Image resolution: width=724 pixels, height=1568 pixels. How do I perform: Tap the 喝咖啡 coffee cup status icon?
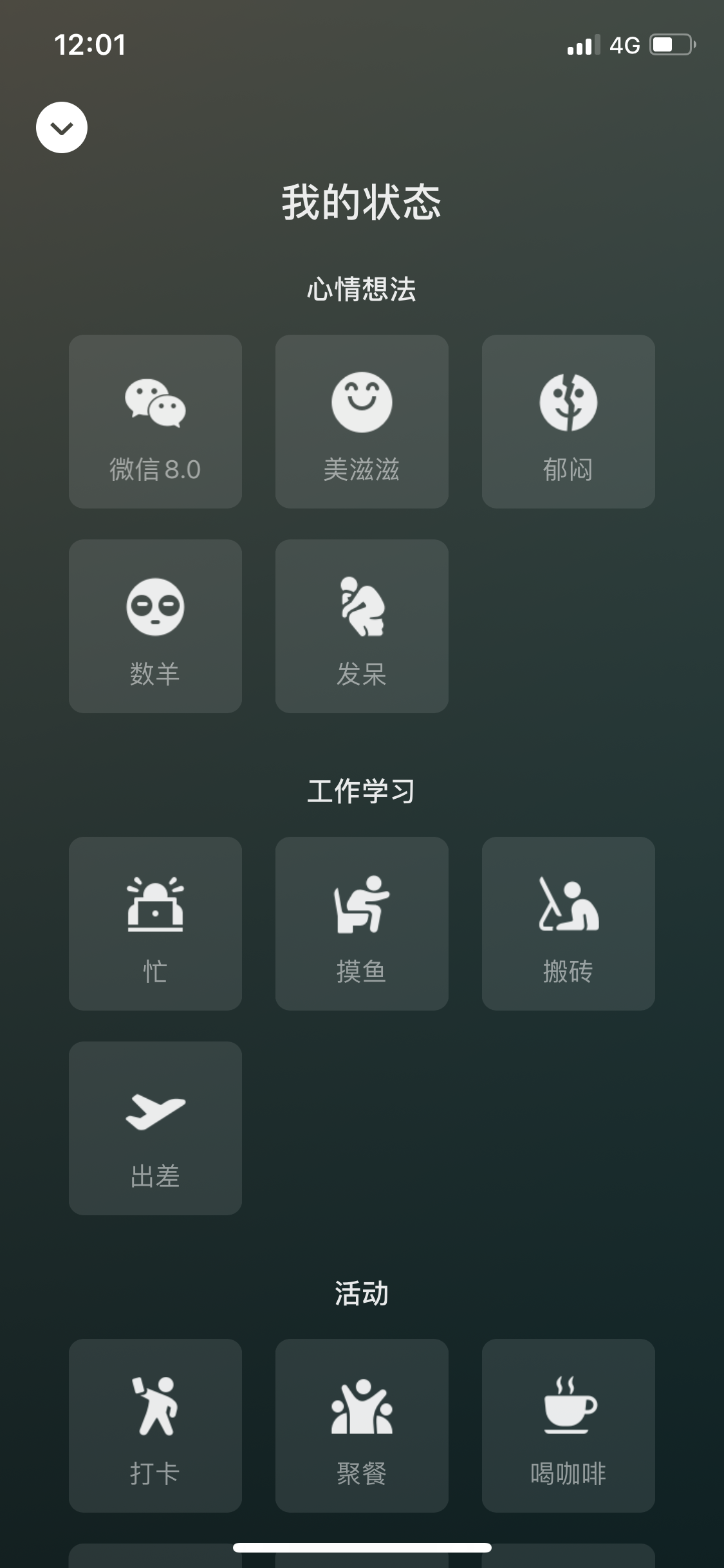(x=567, y=1428)
